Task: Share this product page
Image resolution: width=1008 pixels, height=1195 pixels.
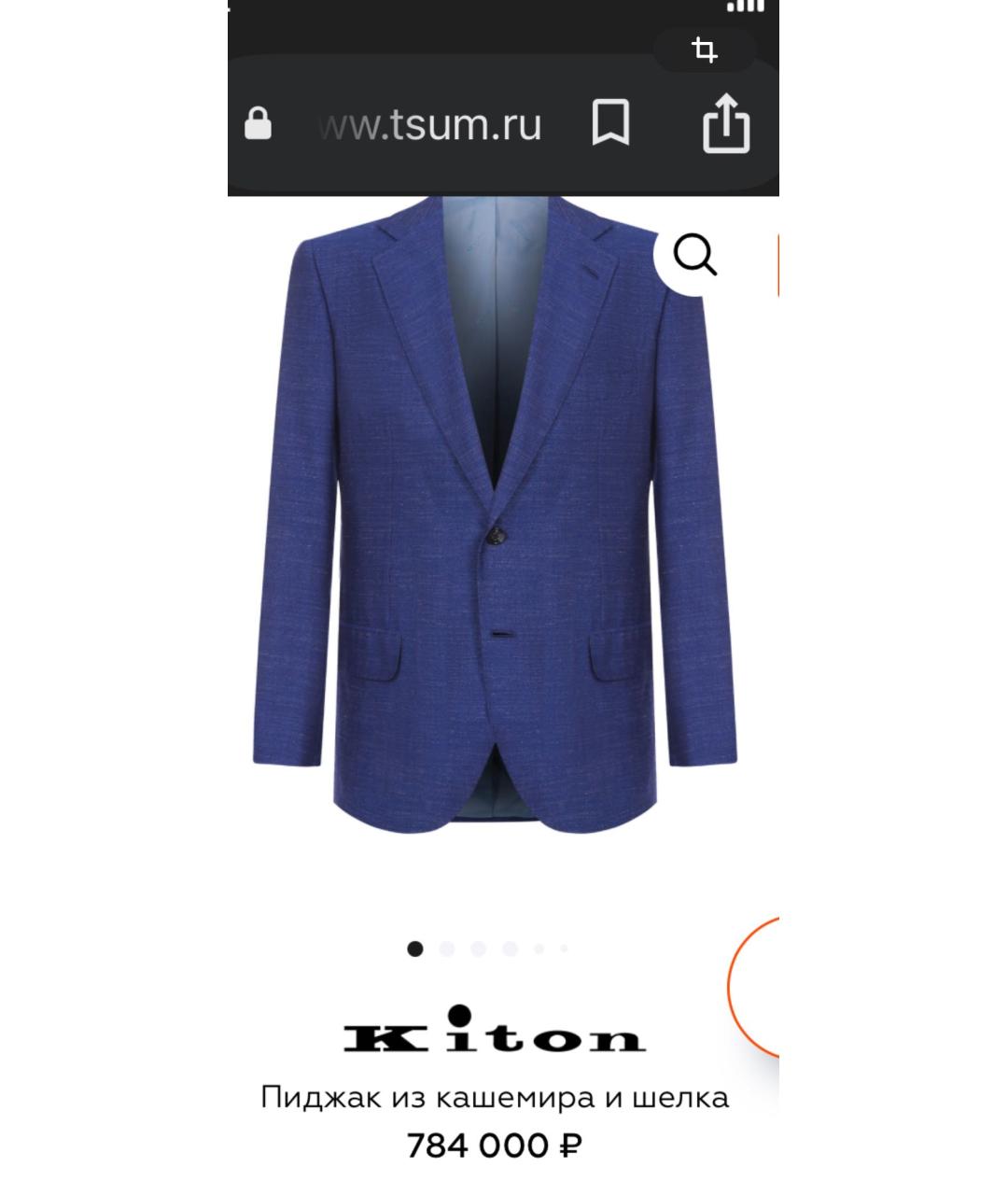Action: tap(726, 123)
